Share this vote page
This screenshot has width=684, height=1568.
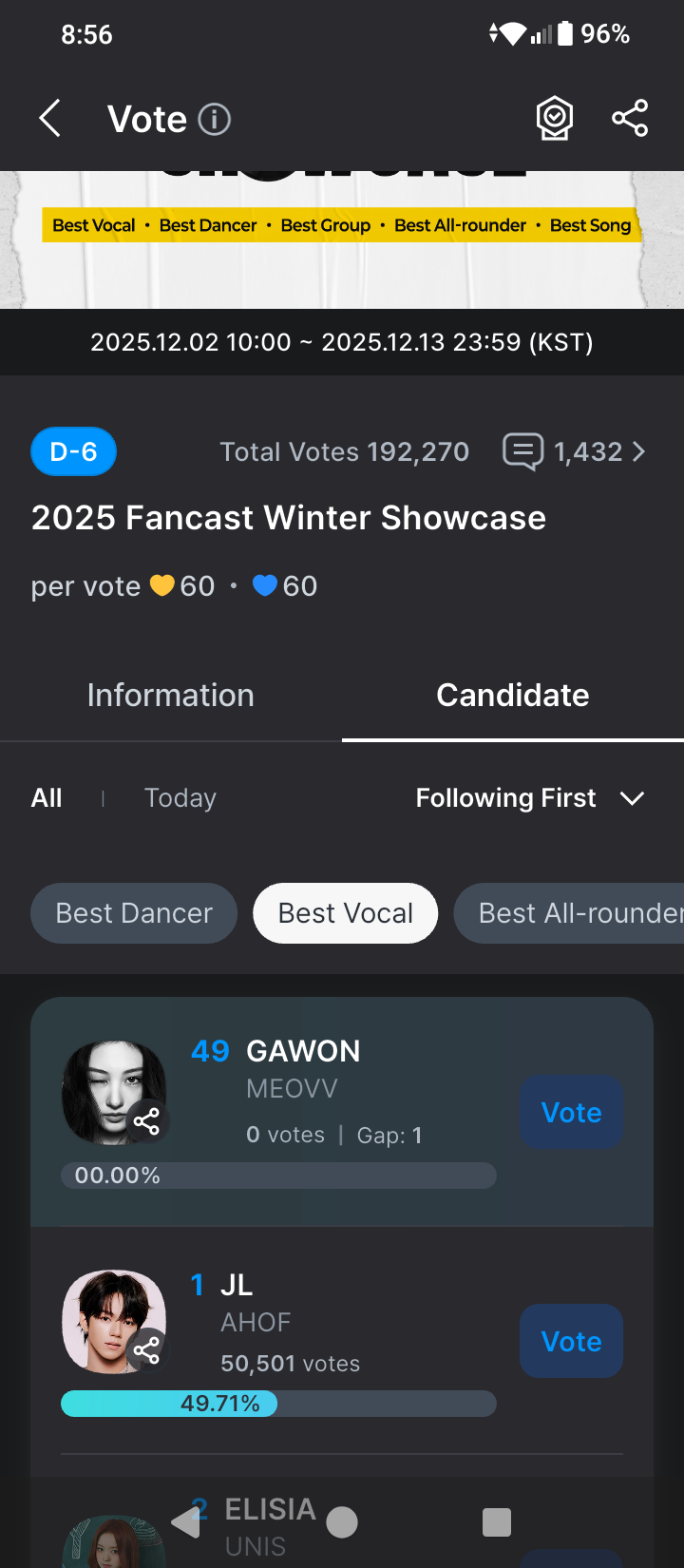630,119
